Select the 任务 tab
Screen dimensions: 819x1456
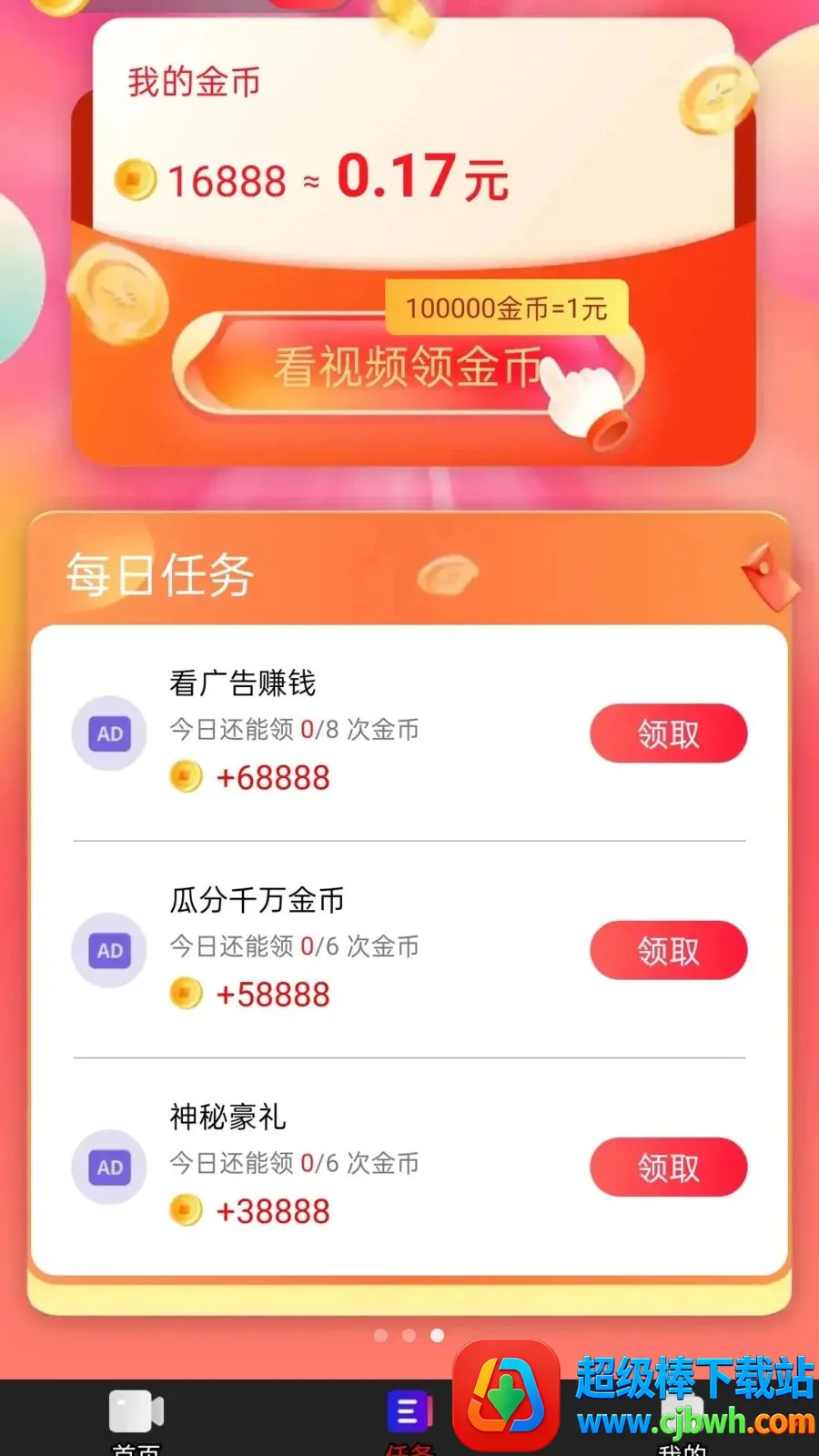(409, 1421)
